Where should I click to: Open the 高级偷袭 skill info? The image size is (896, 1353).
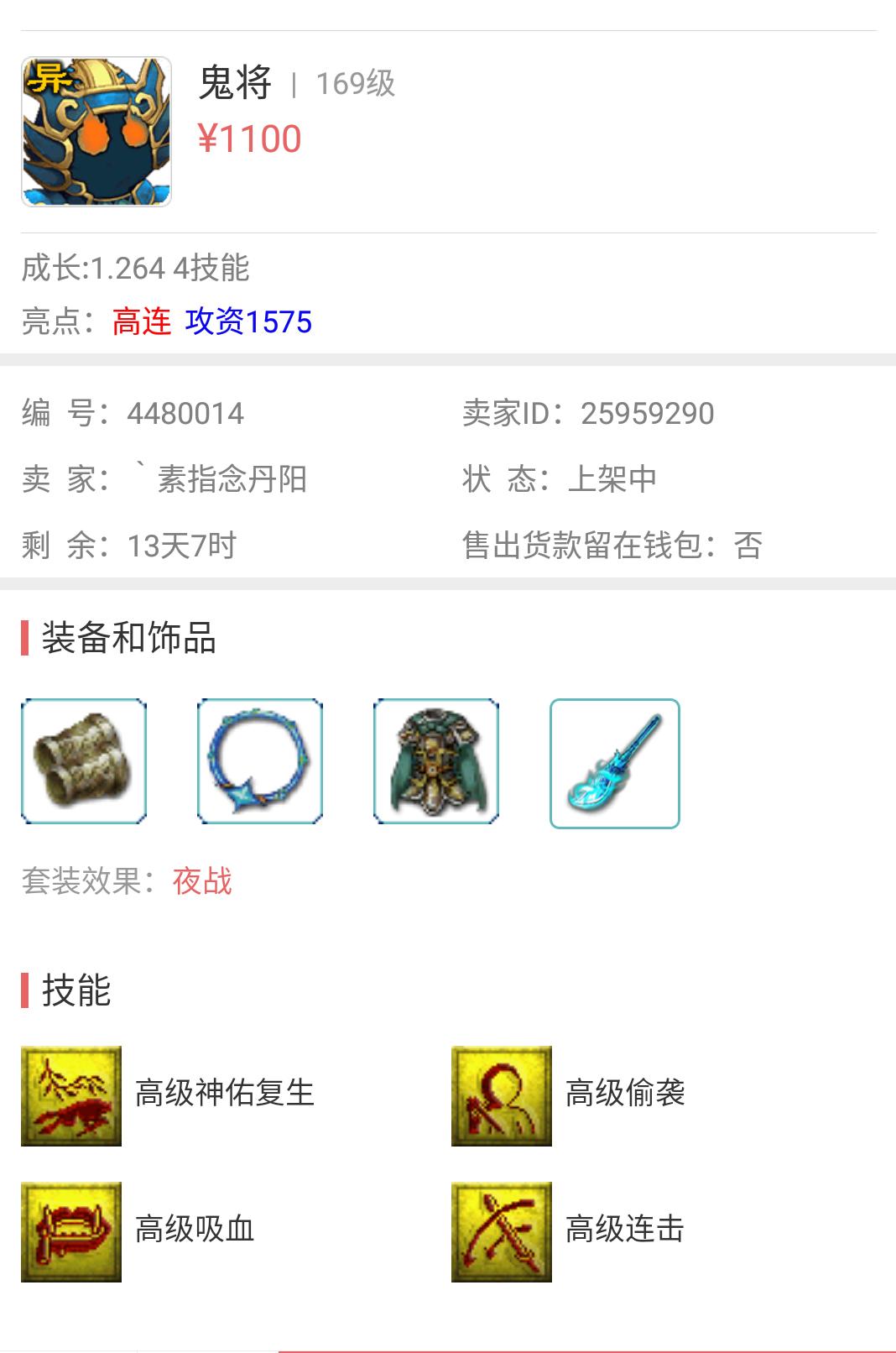502,1095
